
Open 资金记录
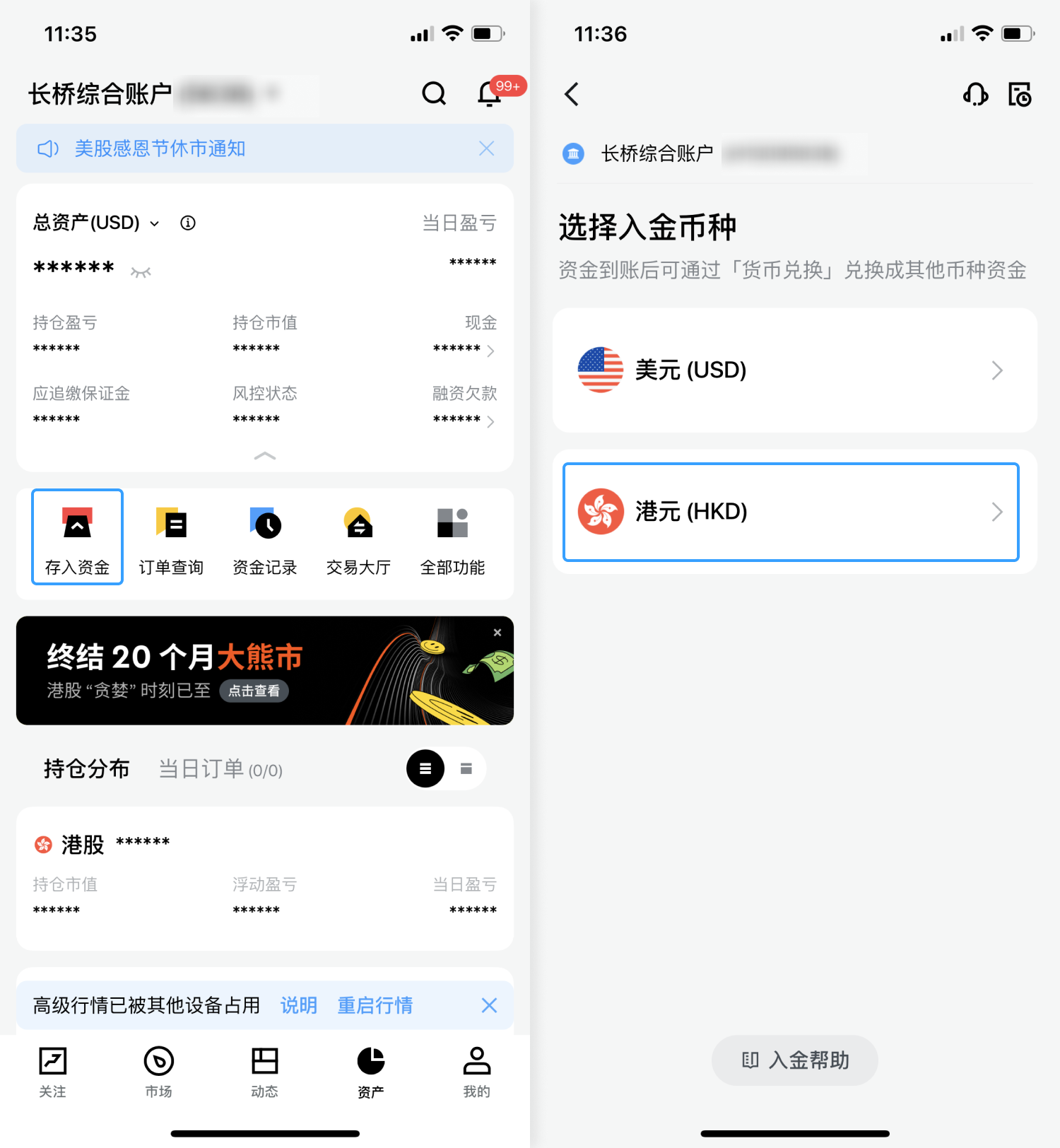click(x=265, y=537)
